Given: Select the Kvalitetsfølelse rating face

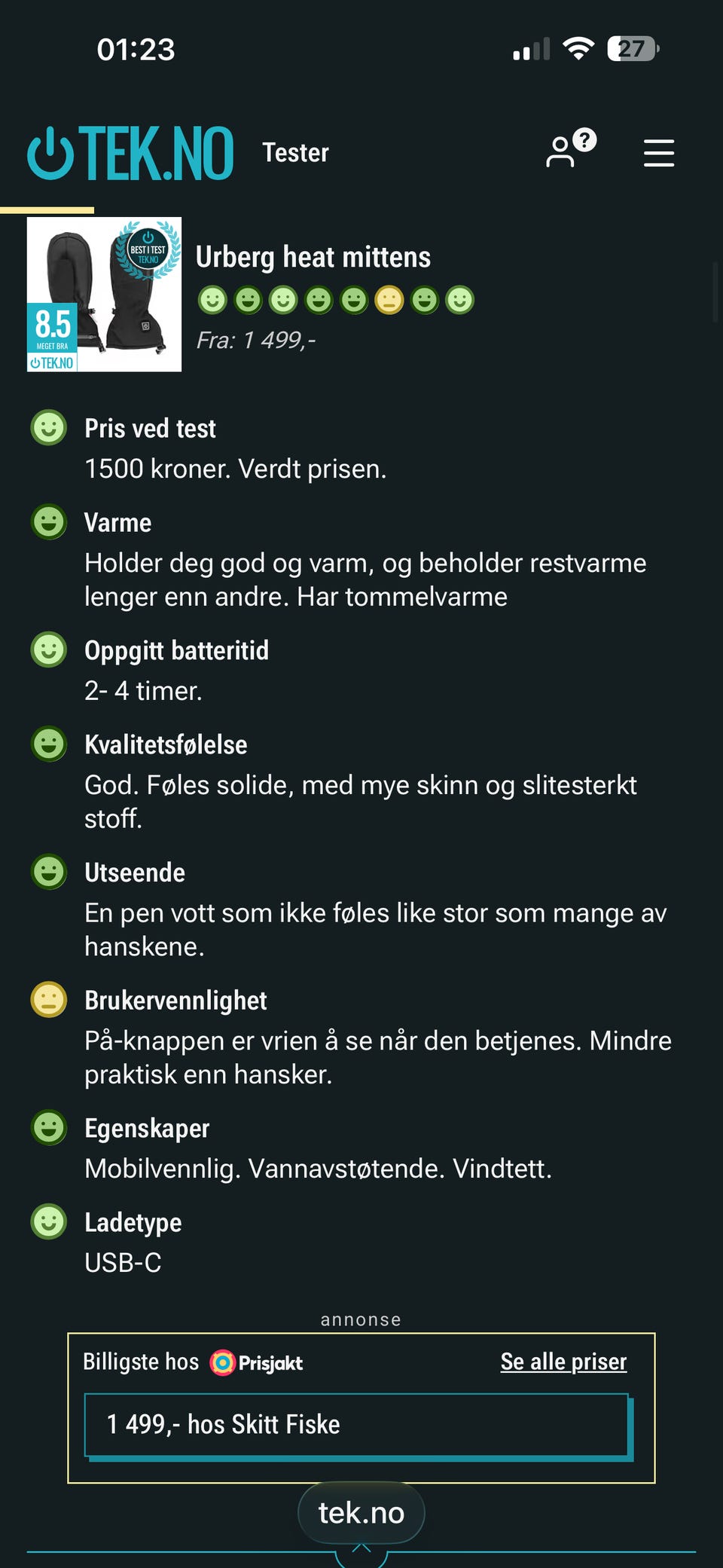Looking at the screenshot, I should point(48,744).
